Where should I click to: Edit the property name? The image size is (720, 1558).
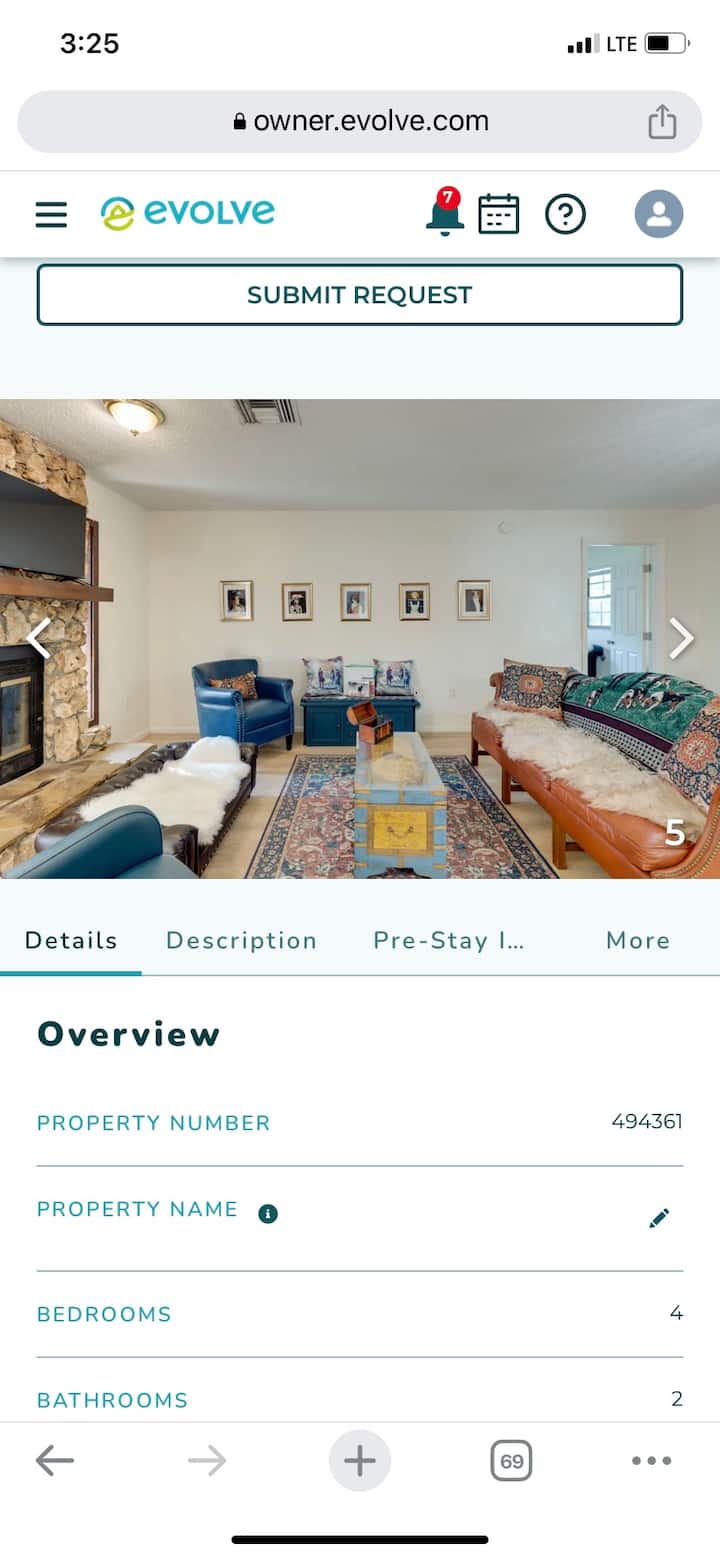pyautogui.click(x=658, y=1218)
